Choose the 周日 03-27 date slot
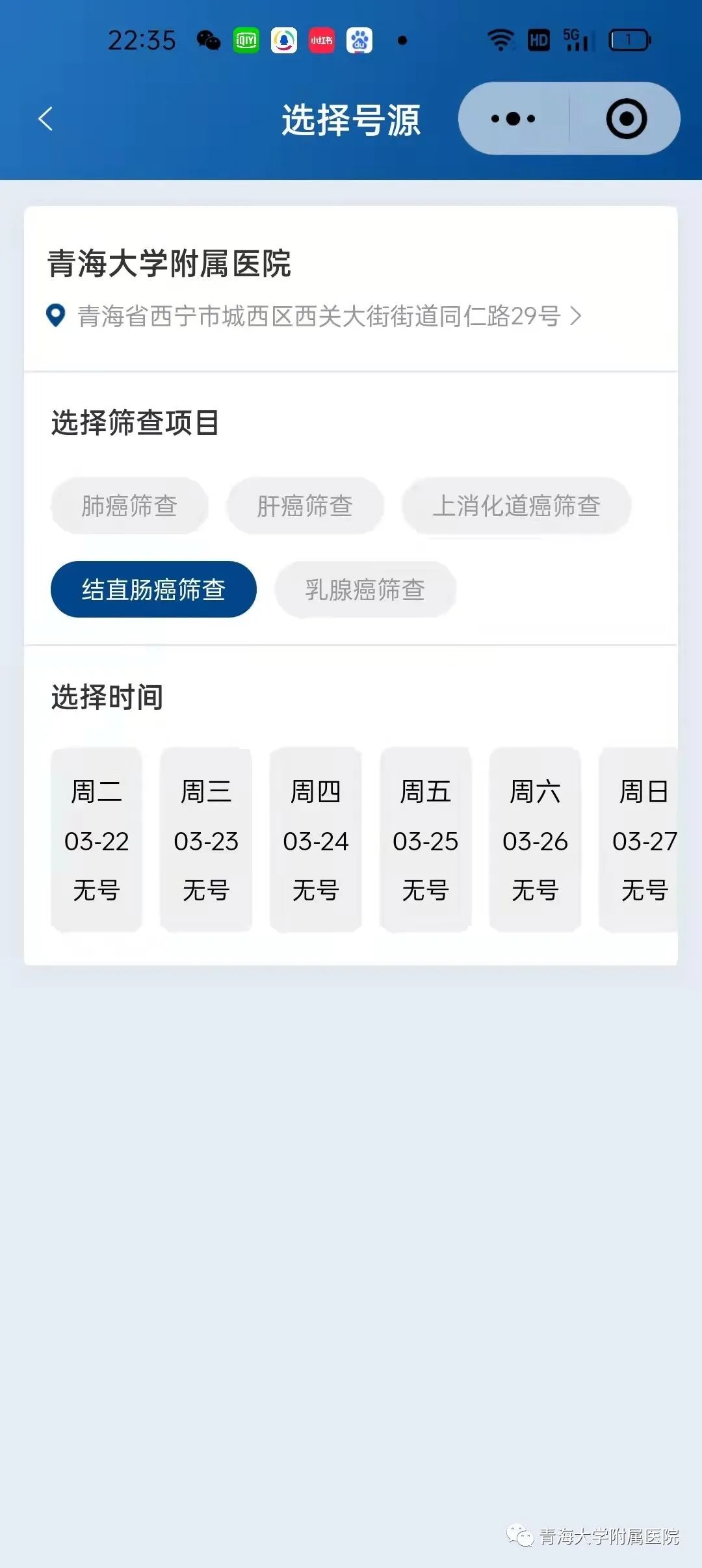The height and width of the screenshot is (1568, 702). (x=639, y=840)
